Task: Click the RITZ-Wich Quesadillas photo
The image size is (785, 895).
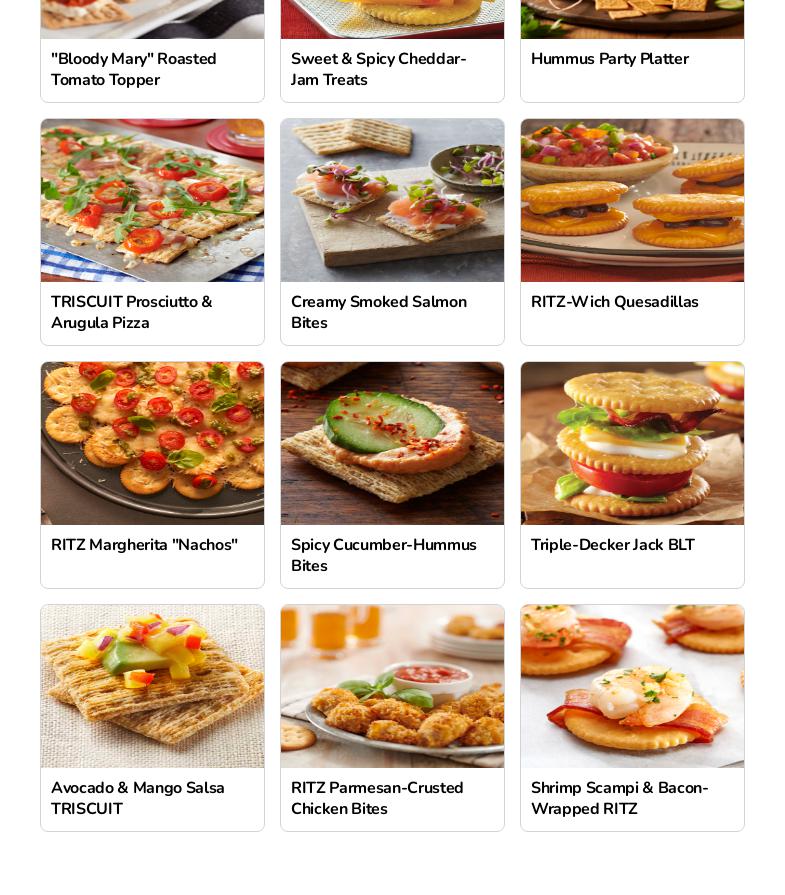Action: 632,200
